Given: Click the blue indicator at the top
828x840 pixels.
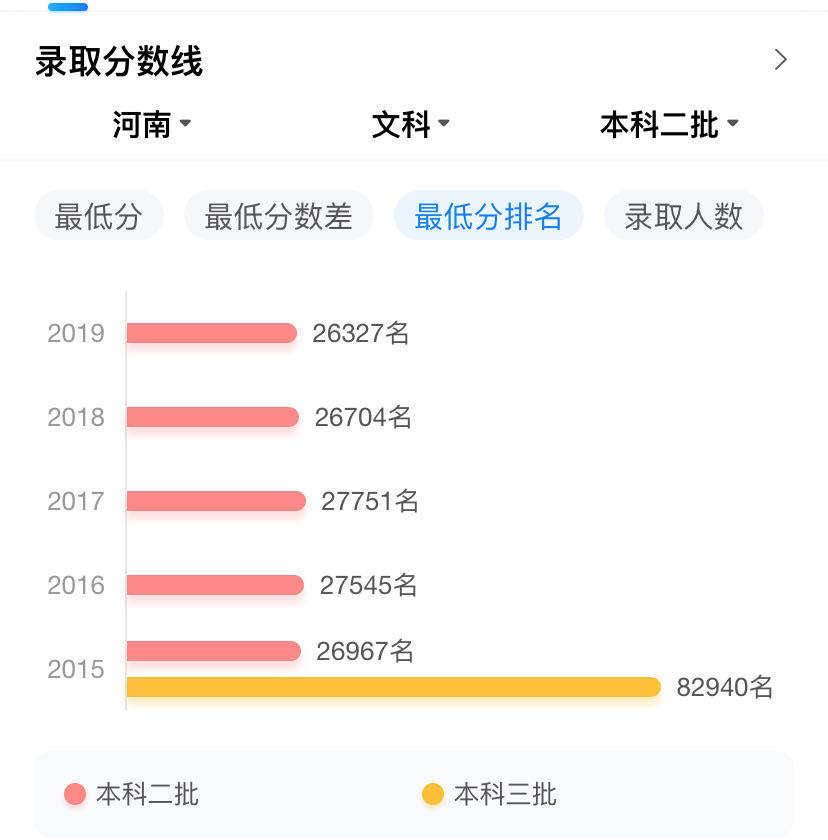Looking at the screenshot, I should 70,6.
